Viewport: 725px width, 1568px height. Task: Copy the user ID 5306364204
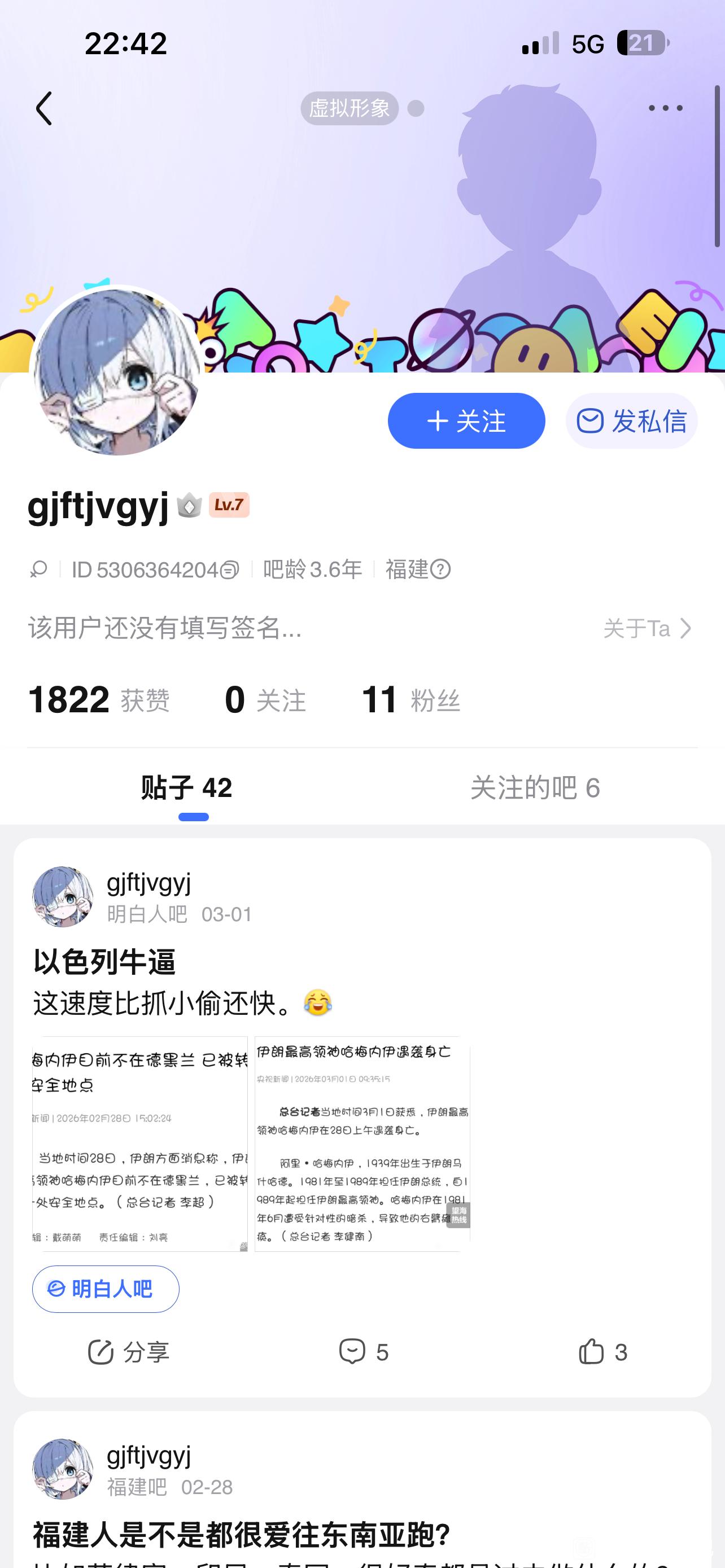coord(229,570)
